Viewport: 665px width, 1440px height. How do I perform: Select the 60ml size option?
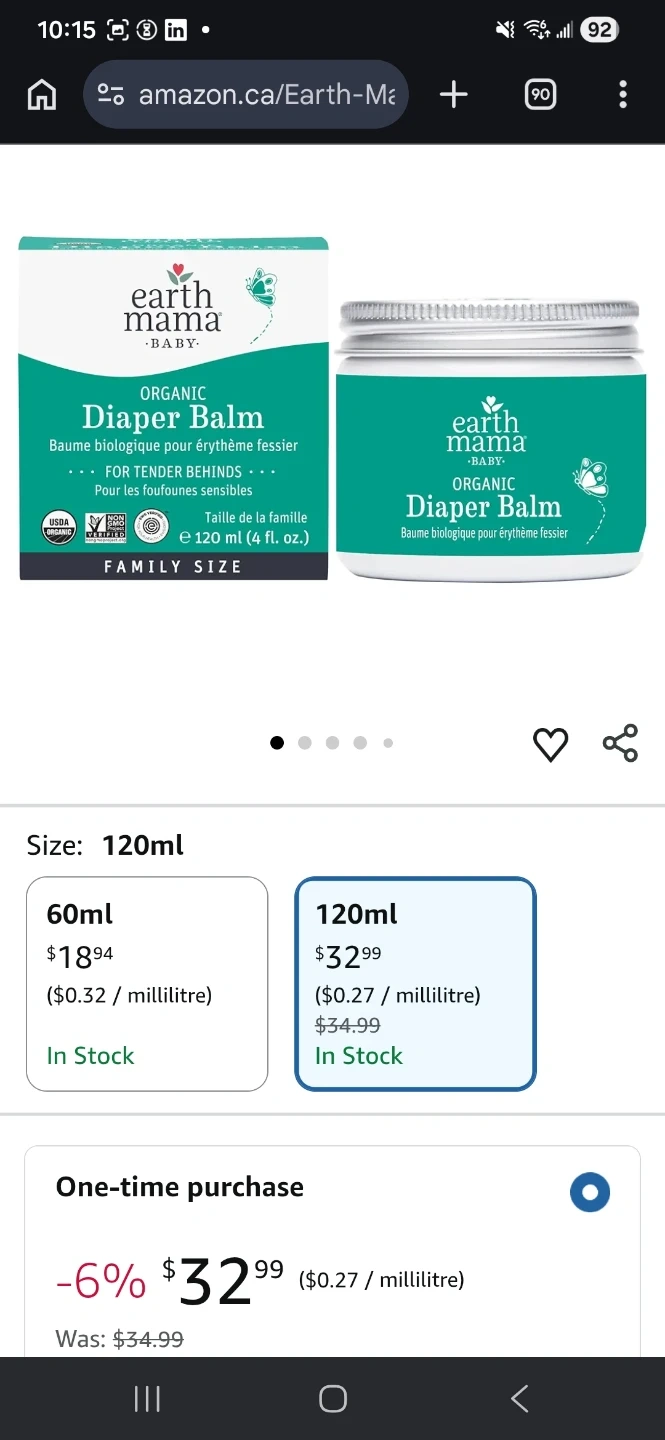(147, 983)
